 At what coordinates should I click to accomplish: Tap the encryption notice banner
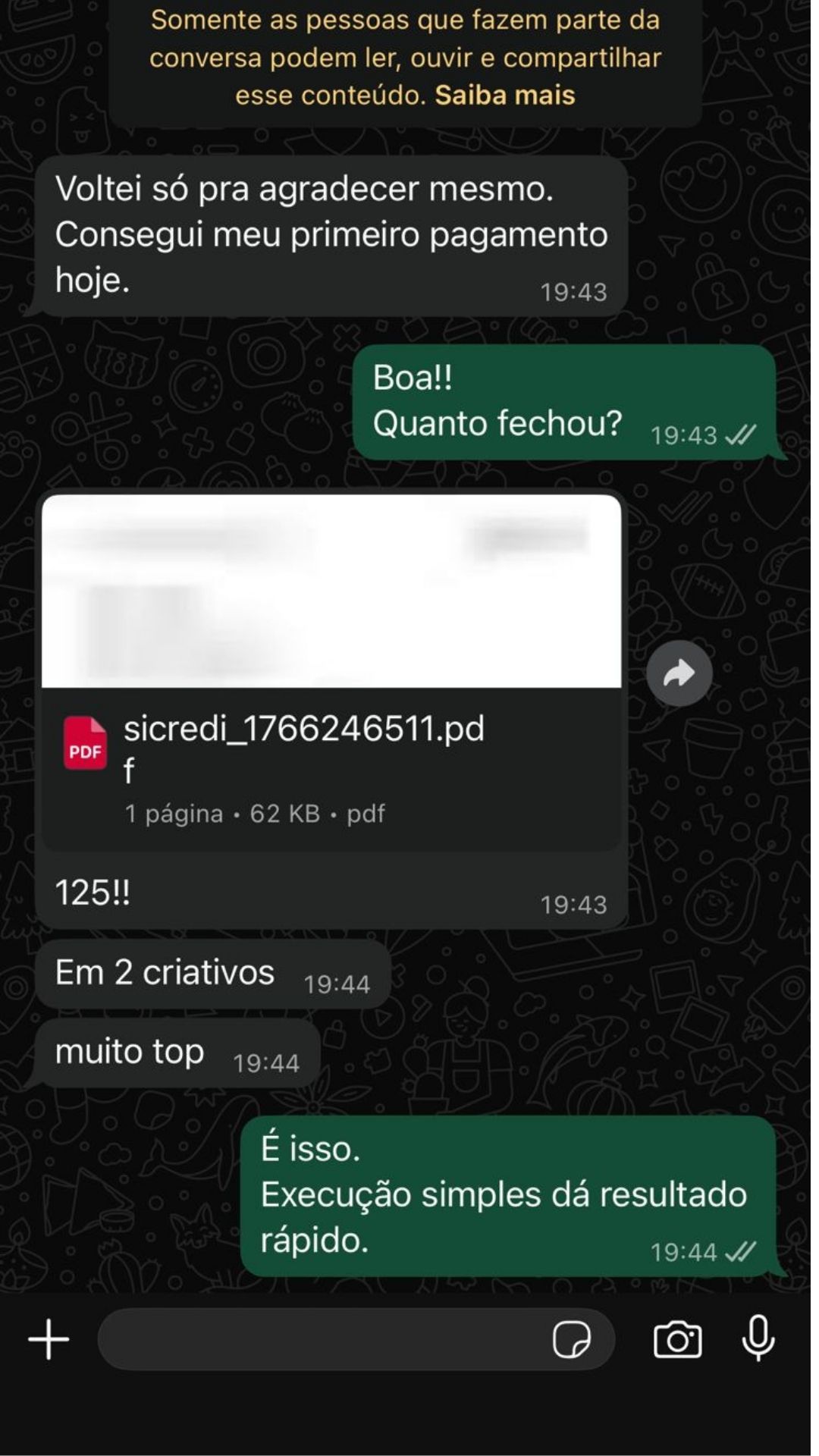(x=407, y=57)
